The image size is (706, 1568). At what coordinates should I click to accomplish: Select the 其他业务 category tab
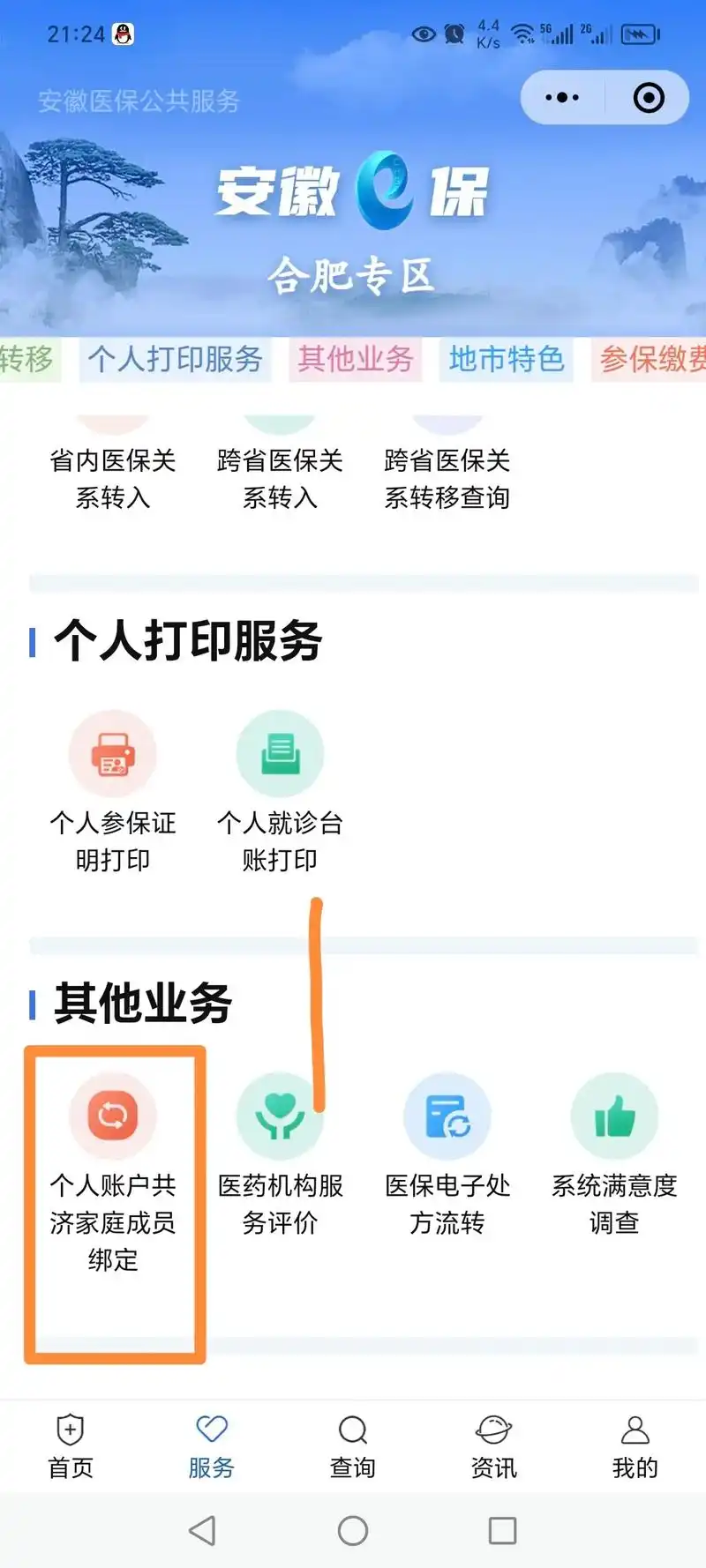pos(355,359)
